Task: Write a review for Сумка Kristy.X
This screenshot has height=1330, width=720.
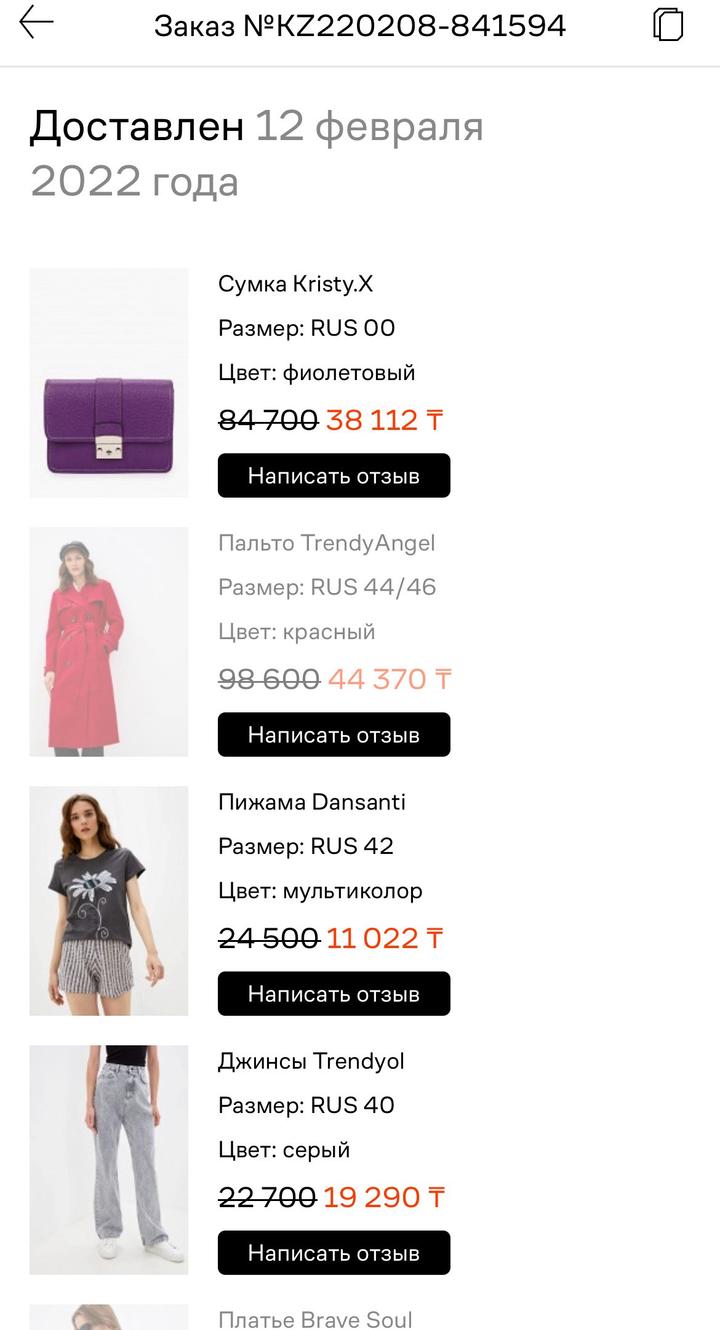Action: [x=334, y=476]
